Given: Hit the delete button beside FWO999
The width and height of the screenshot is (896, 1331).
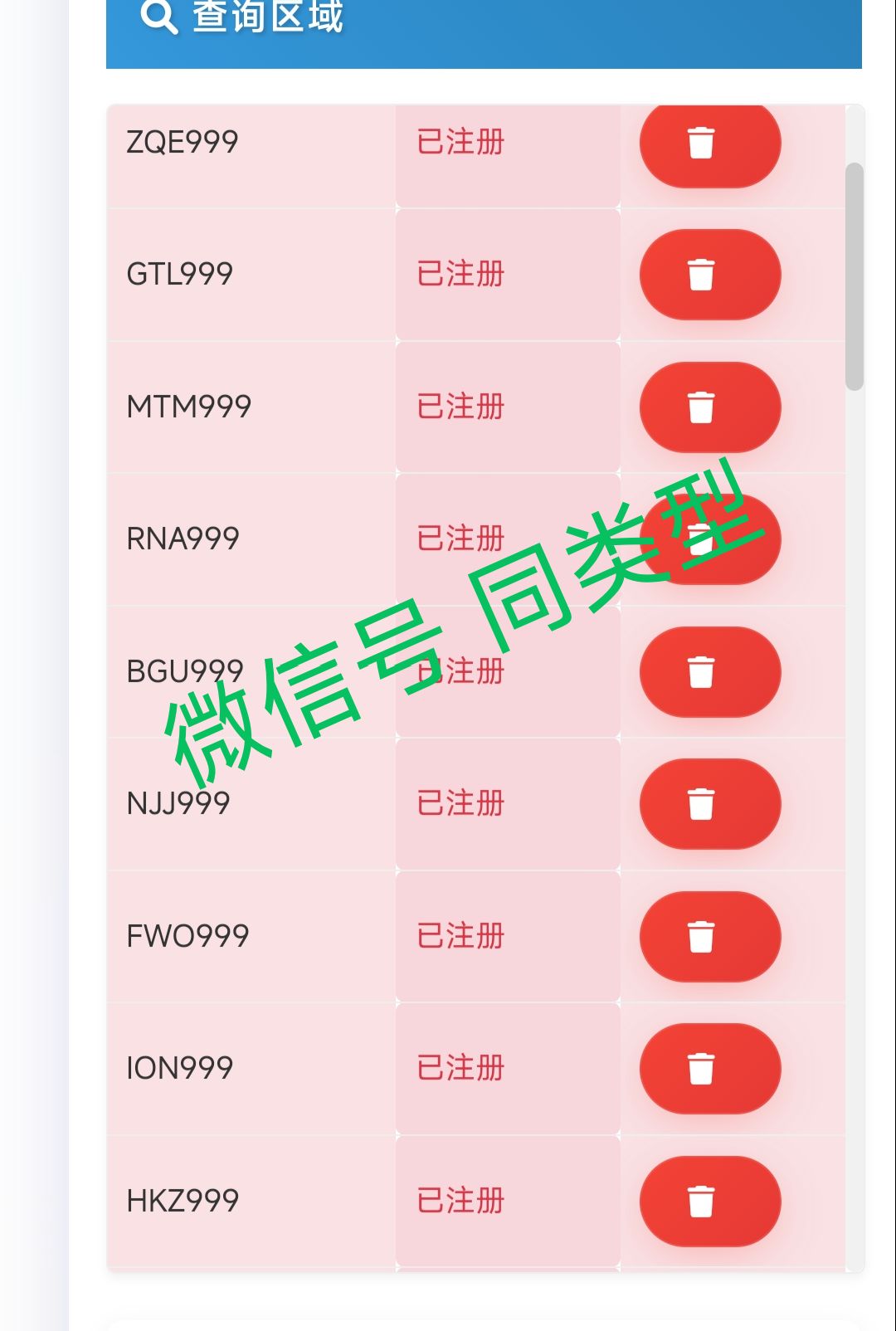Looking at the screenshot, I should 709,937.
